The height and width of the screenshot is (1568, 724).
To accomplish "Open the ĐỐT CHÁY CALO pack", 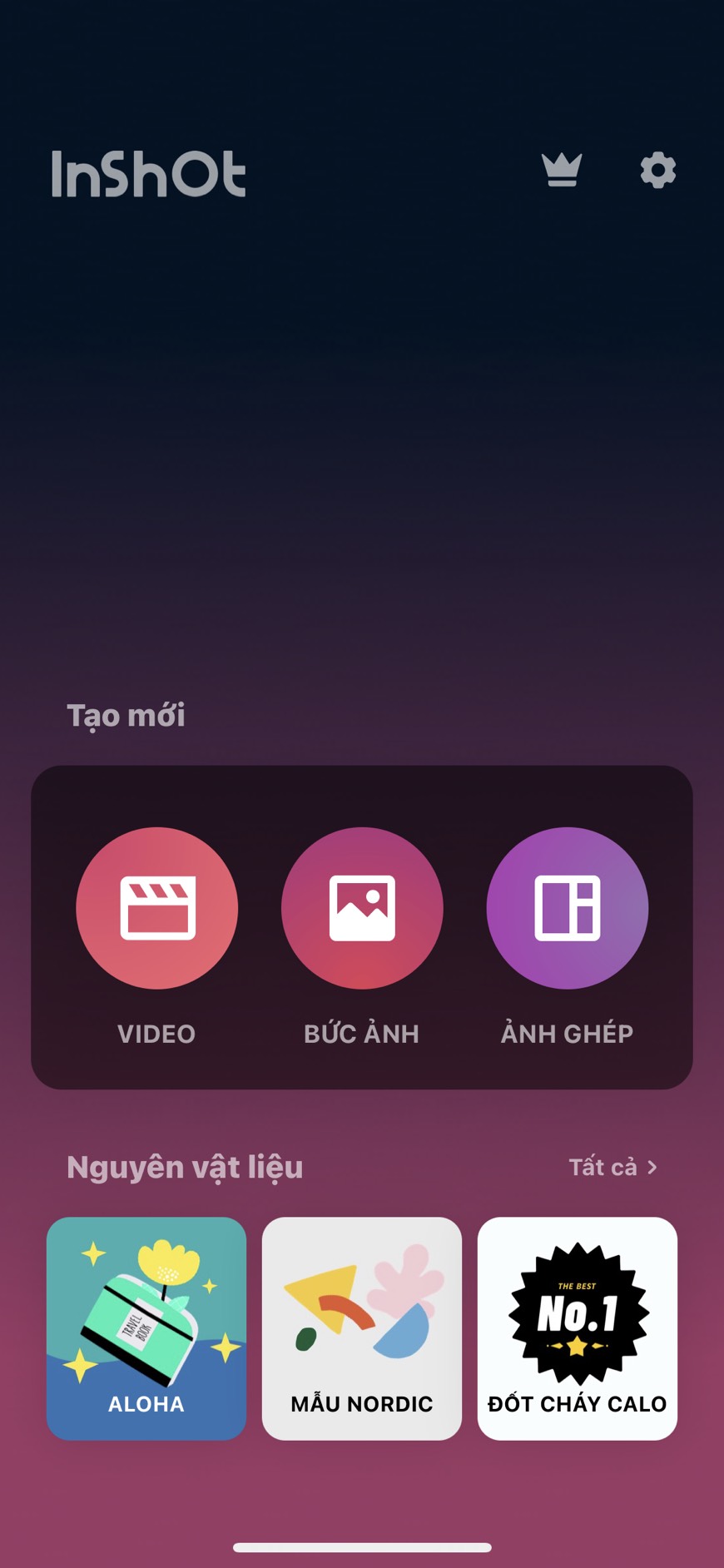I will coord(577,1328).
